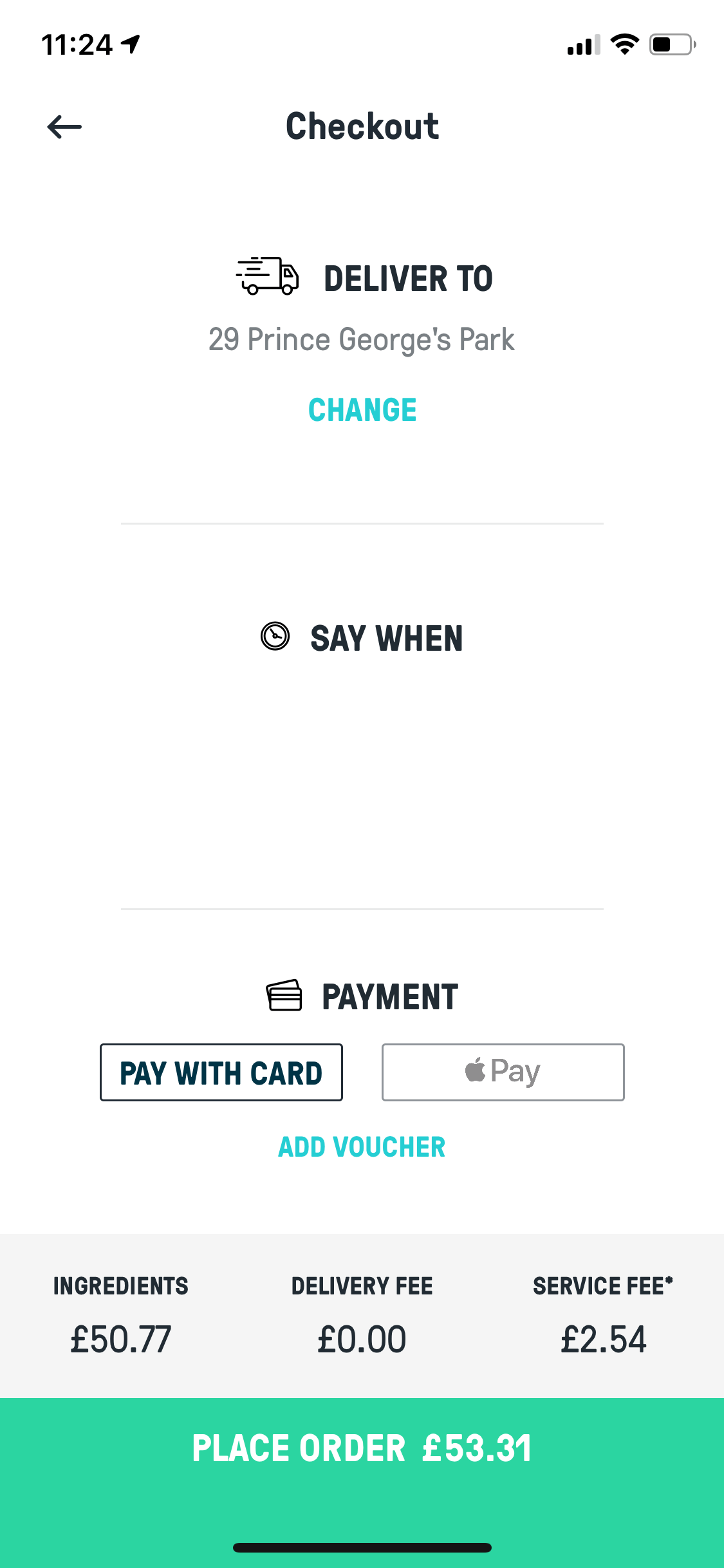Select Apple Pay as payment

(x=503, y=1072)
